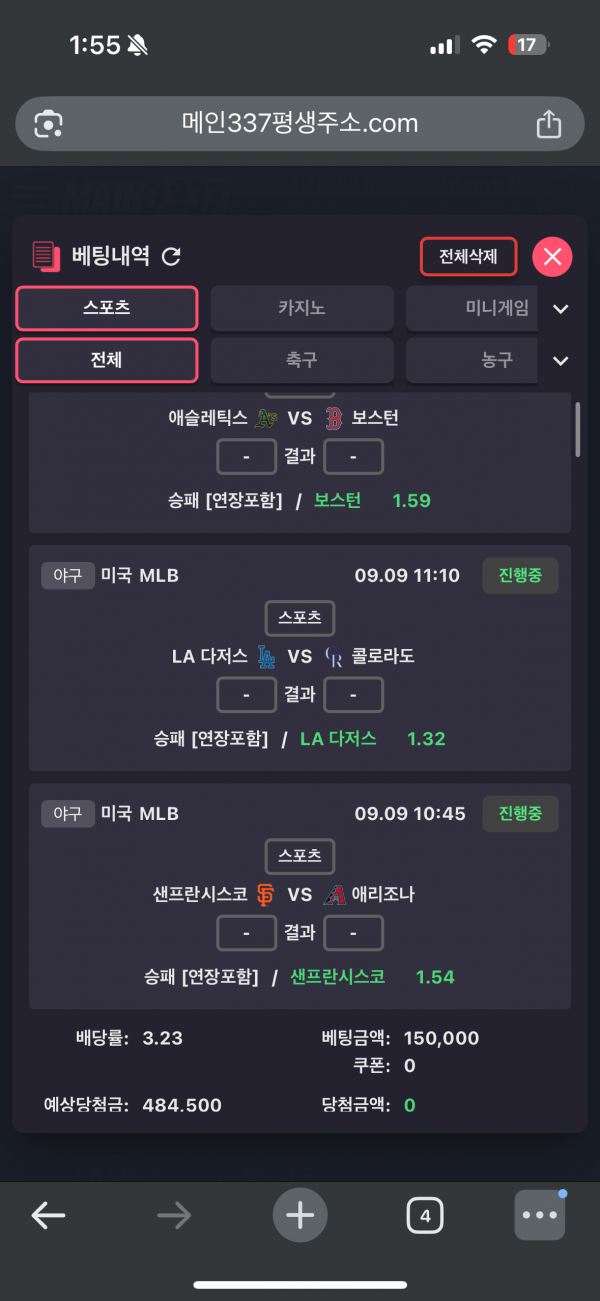Image resolution: width=600 pixels, height=1301 pixels.
Task: Filter bets by 농구
Action: point(472,360)
